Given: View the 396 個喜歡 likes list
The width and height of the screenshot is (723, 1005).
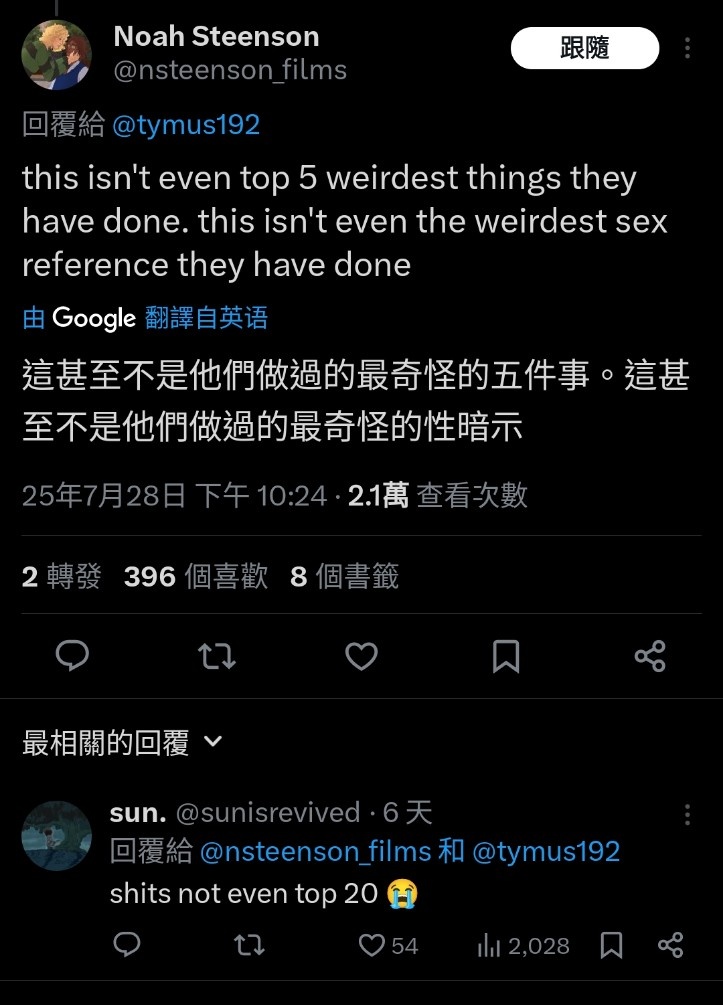Looking at the screenshot, I should pos(196,576).
